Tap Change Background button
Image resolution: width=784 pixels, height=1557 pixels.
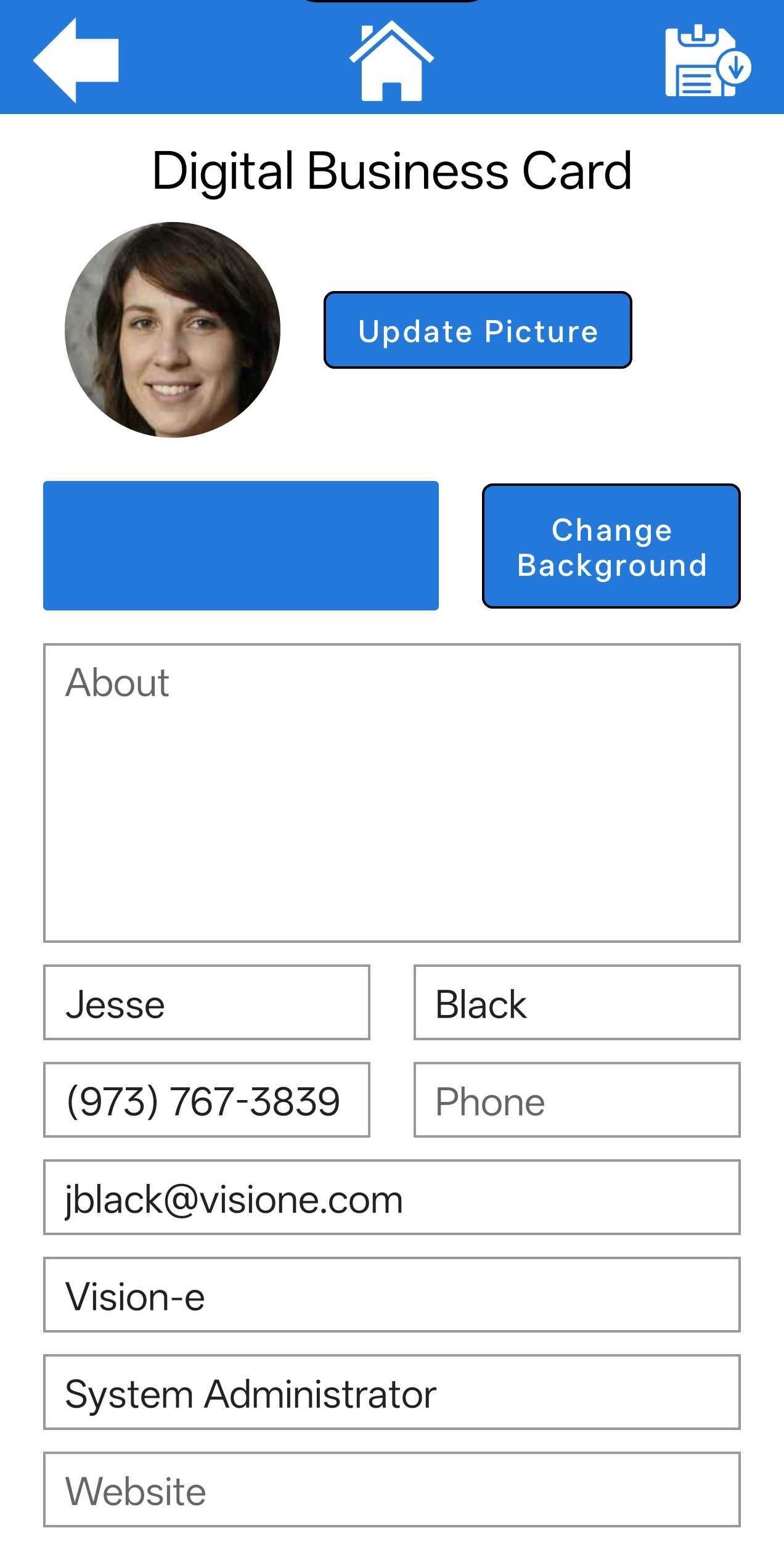click(x=611, y=546)
